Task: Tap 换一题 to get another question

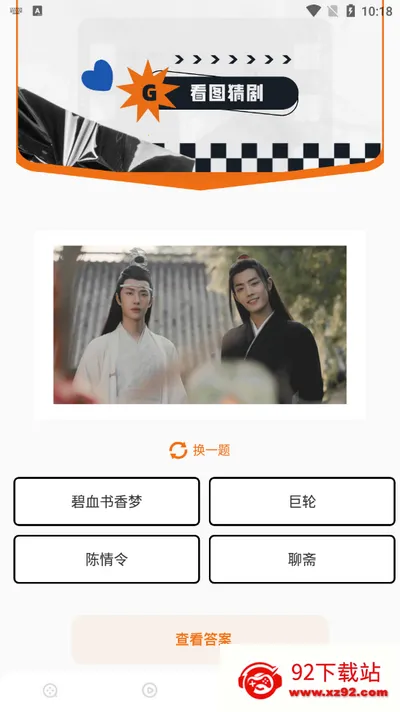Action: 200,450
